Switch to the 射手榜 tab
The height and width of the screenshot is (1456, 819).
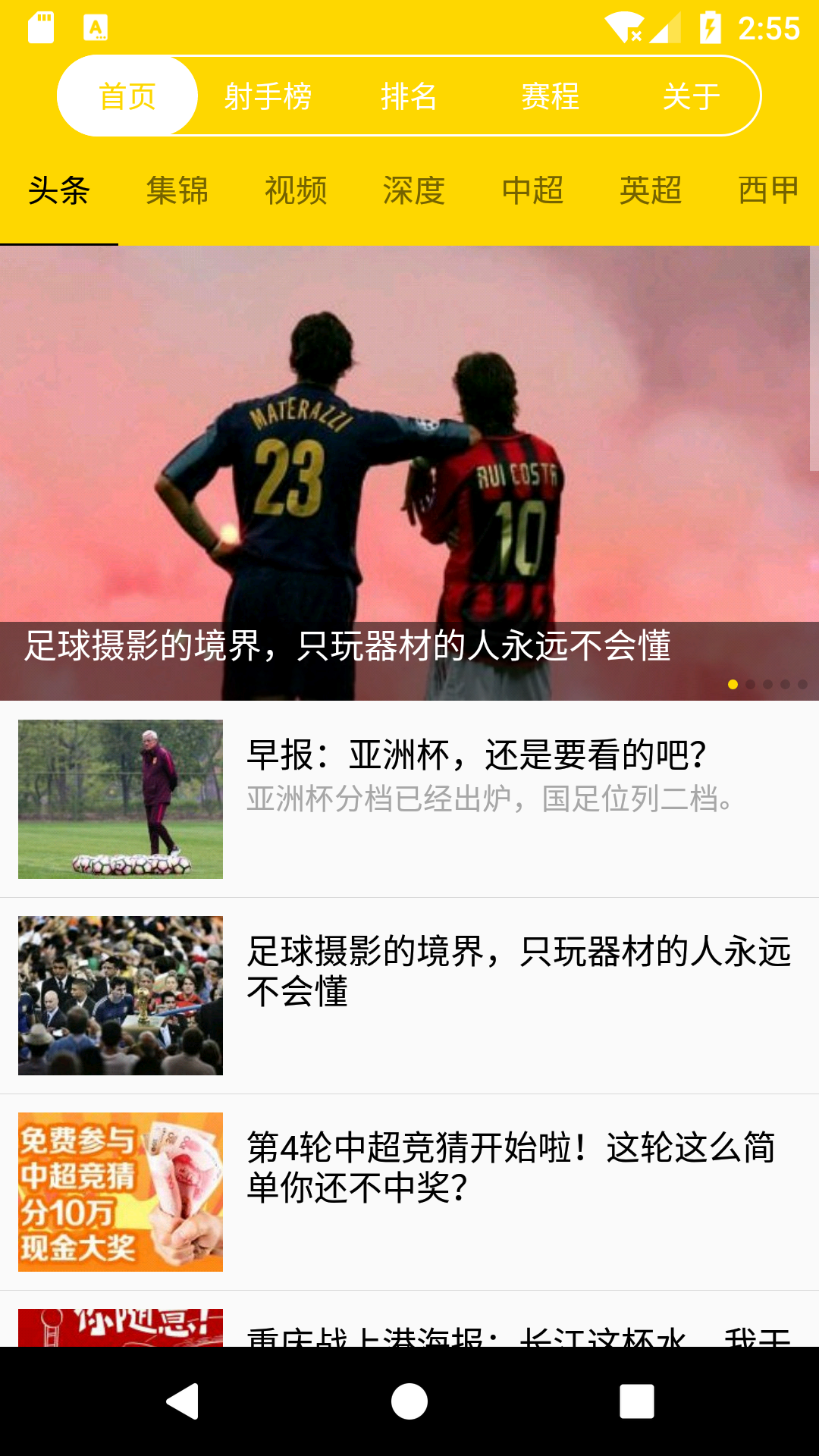click(x=269, y=95)
